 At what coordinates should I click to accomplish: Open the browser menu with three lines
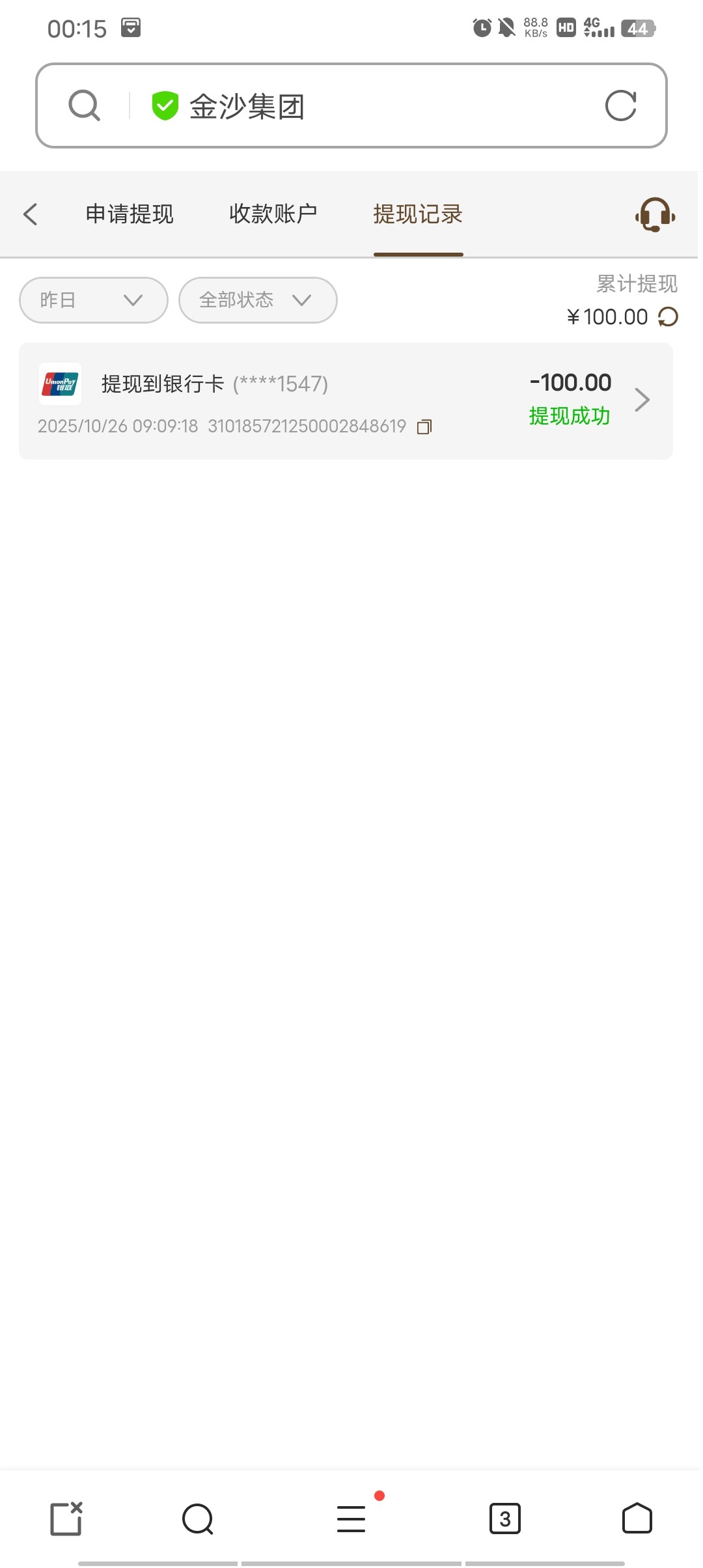(351, 1519)
